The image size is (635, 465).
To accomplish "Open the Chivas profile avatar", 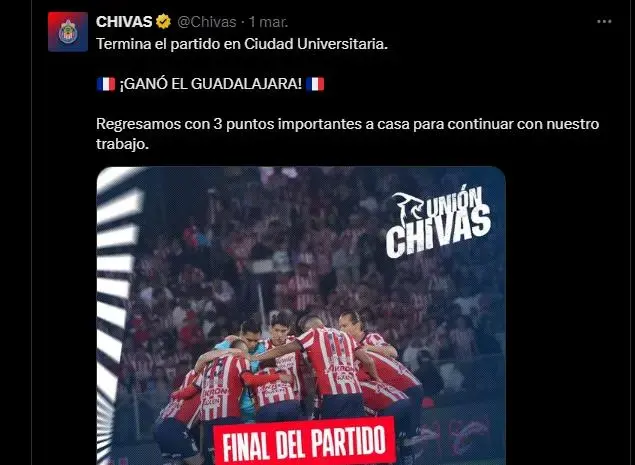I will point(67,32).
